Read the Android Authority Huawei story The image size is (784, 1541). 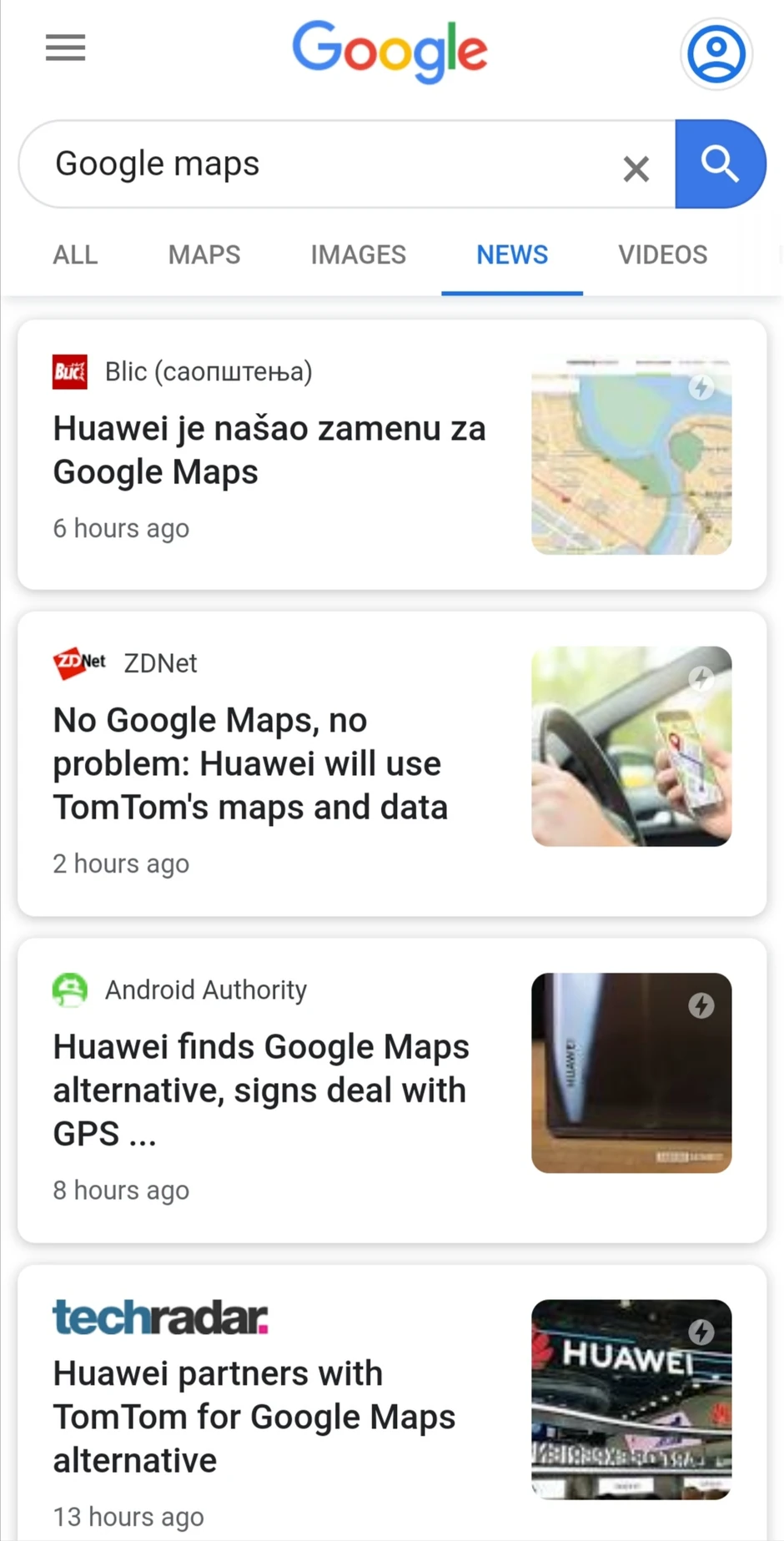(260, 1090)
